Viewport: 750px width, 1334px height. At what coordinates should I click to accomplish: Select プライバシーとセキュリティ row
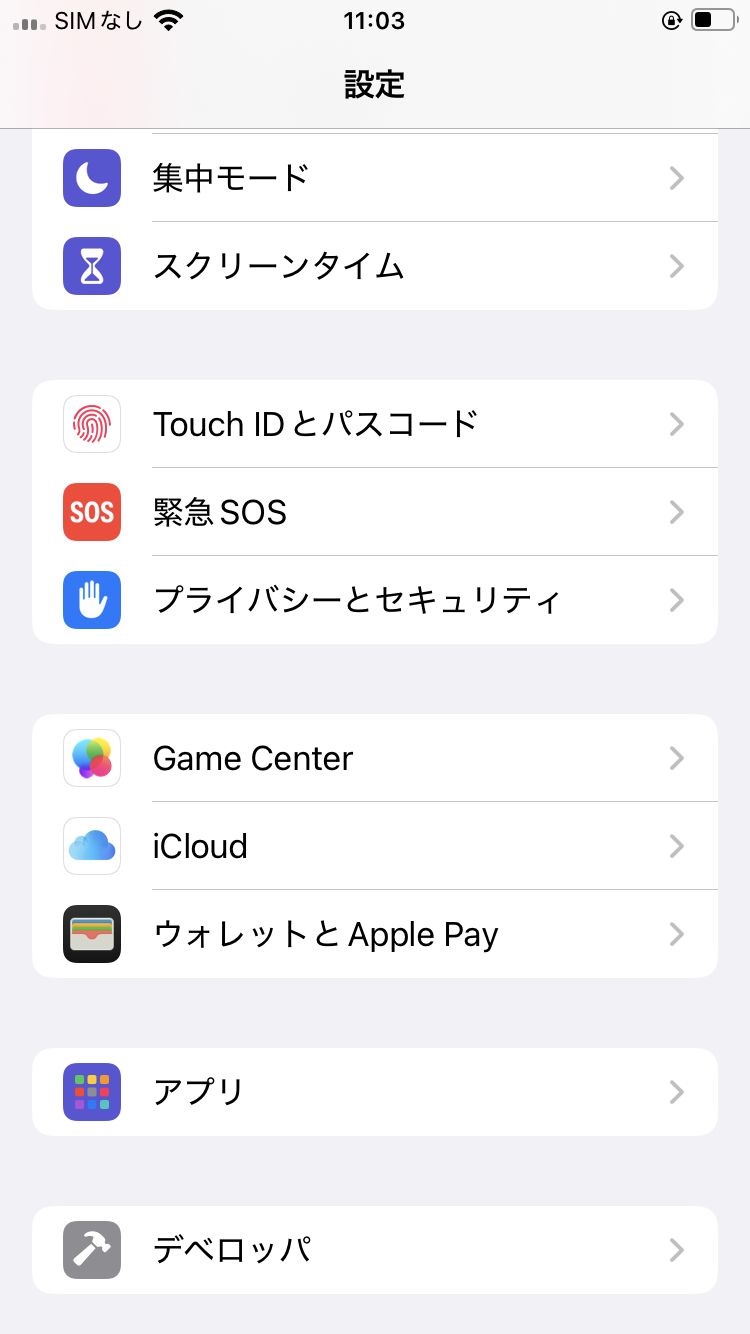pyautogui.click(x=374, y=600)
